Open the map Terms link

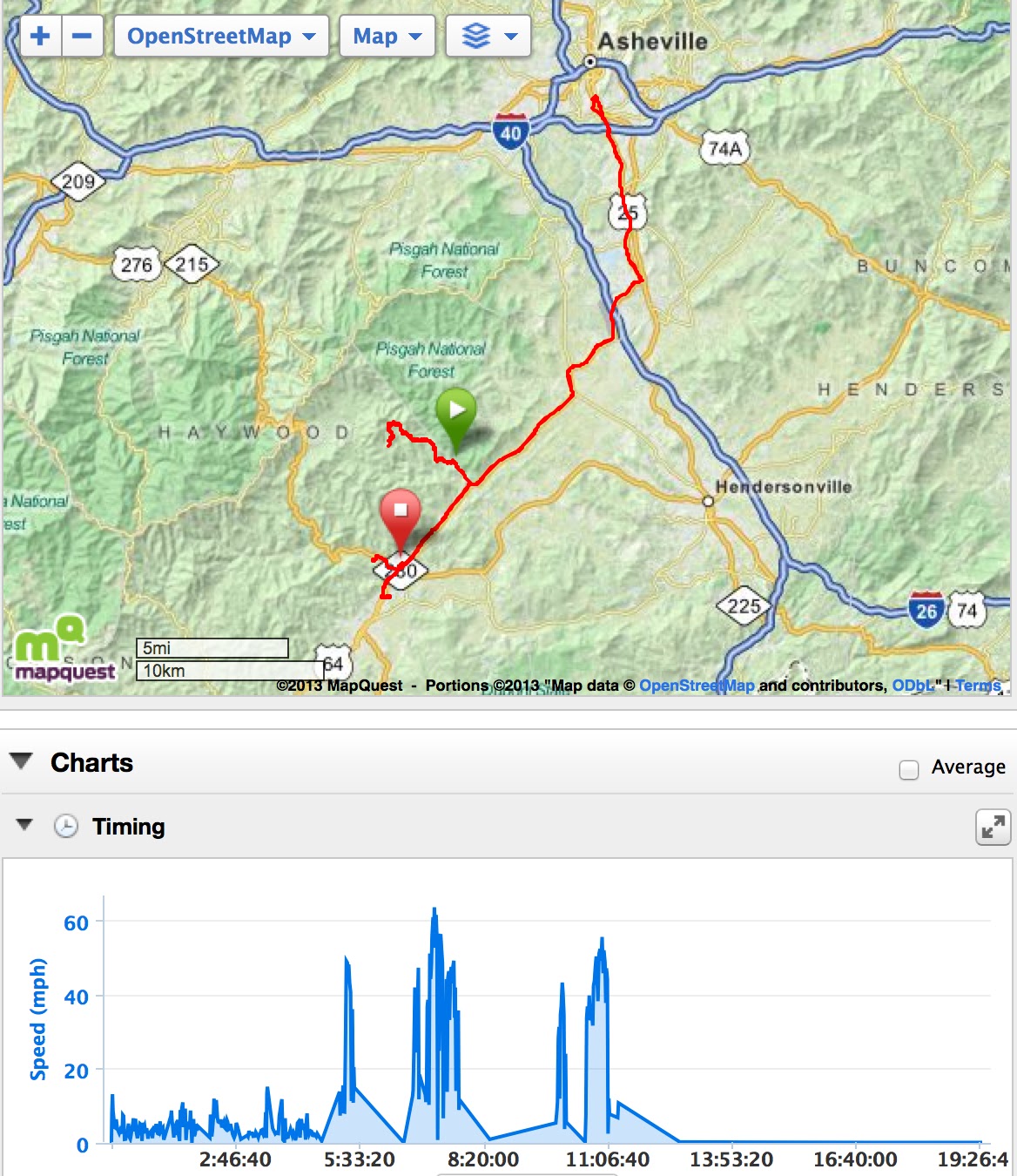point(977,686)
